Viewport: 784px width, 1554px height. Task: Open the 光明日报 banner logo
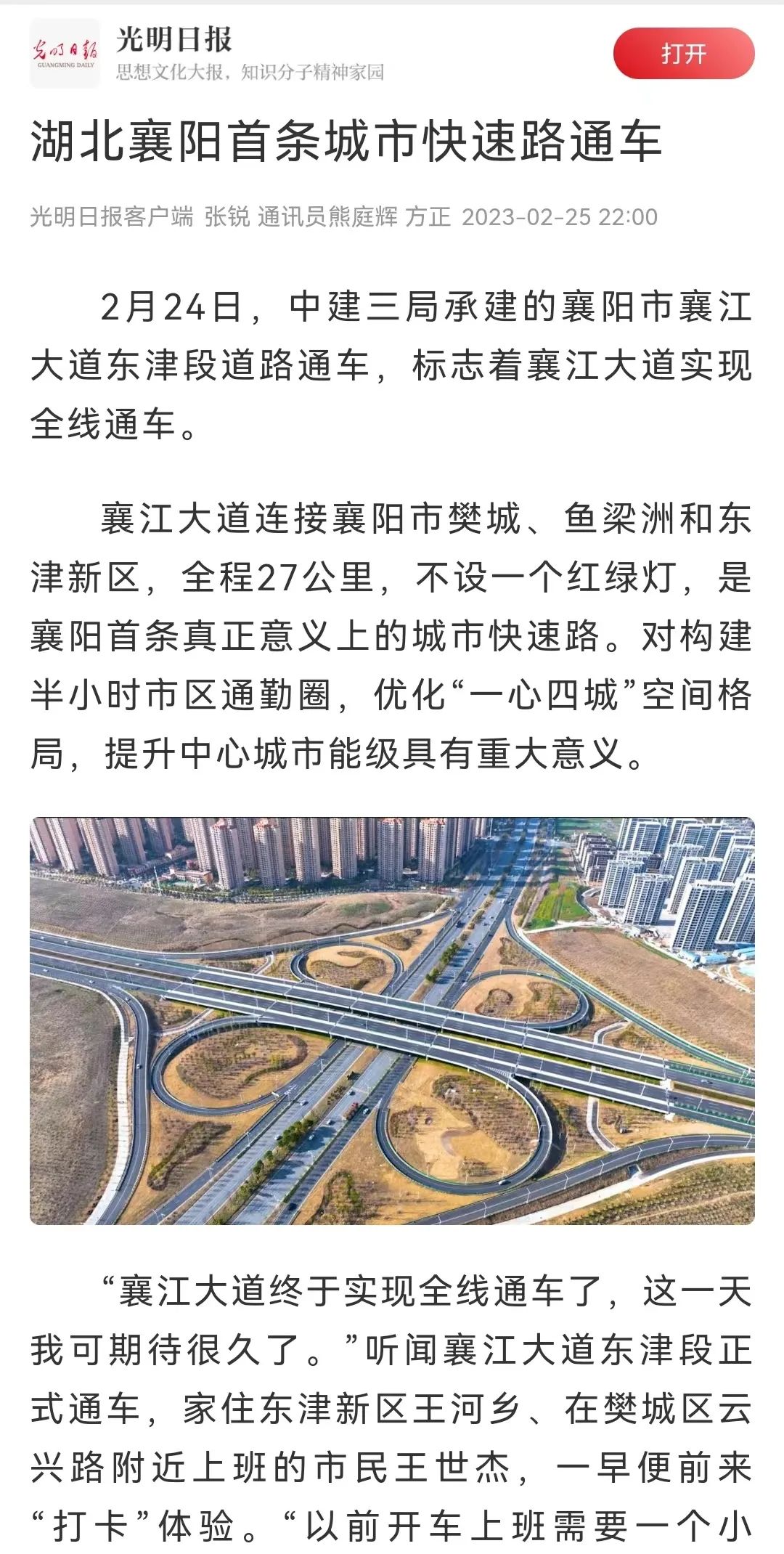(x=65, y=54)
